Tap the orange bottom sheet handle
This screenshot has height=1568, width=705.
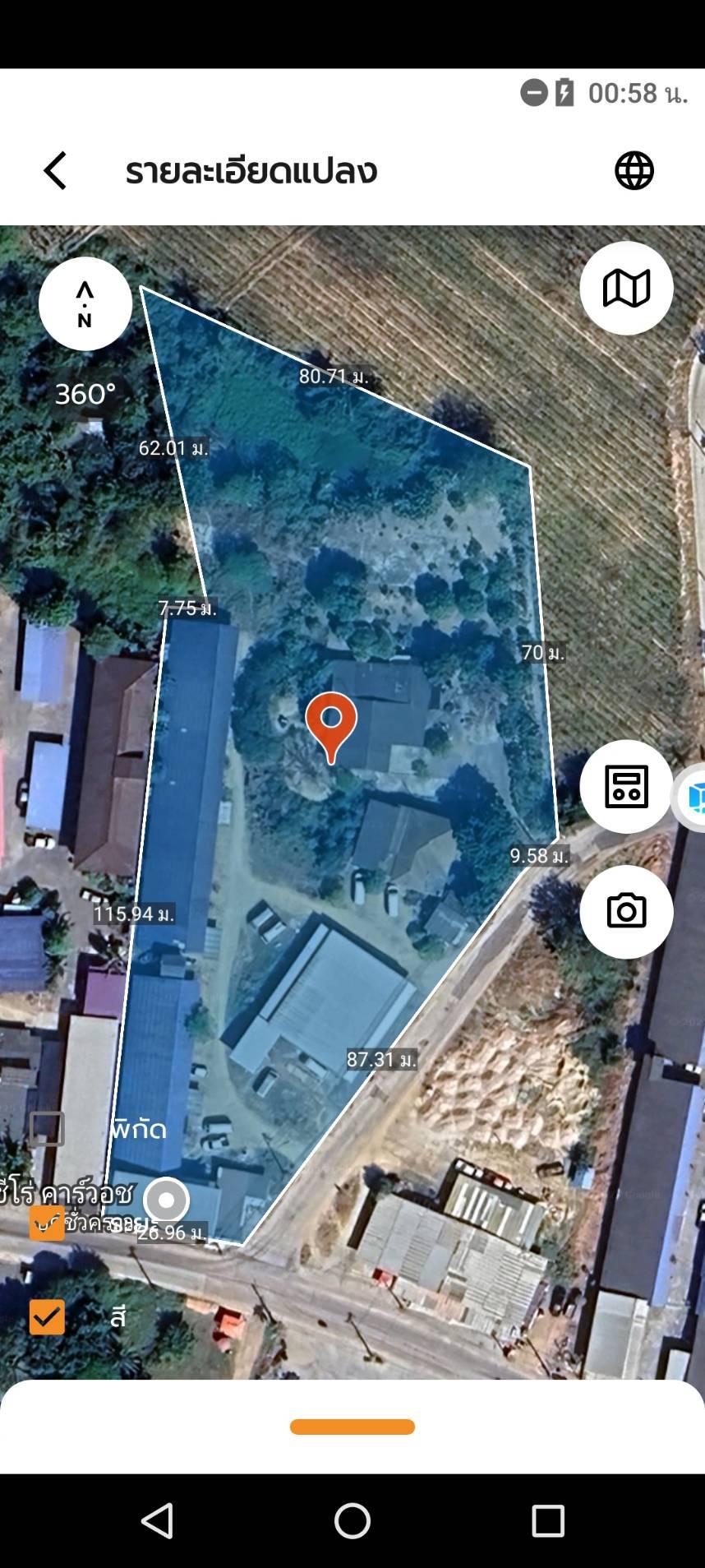point(352,1427)
